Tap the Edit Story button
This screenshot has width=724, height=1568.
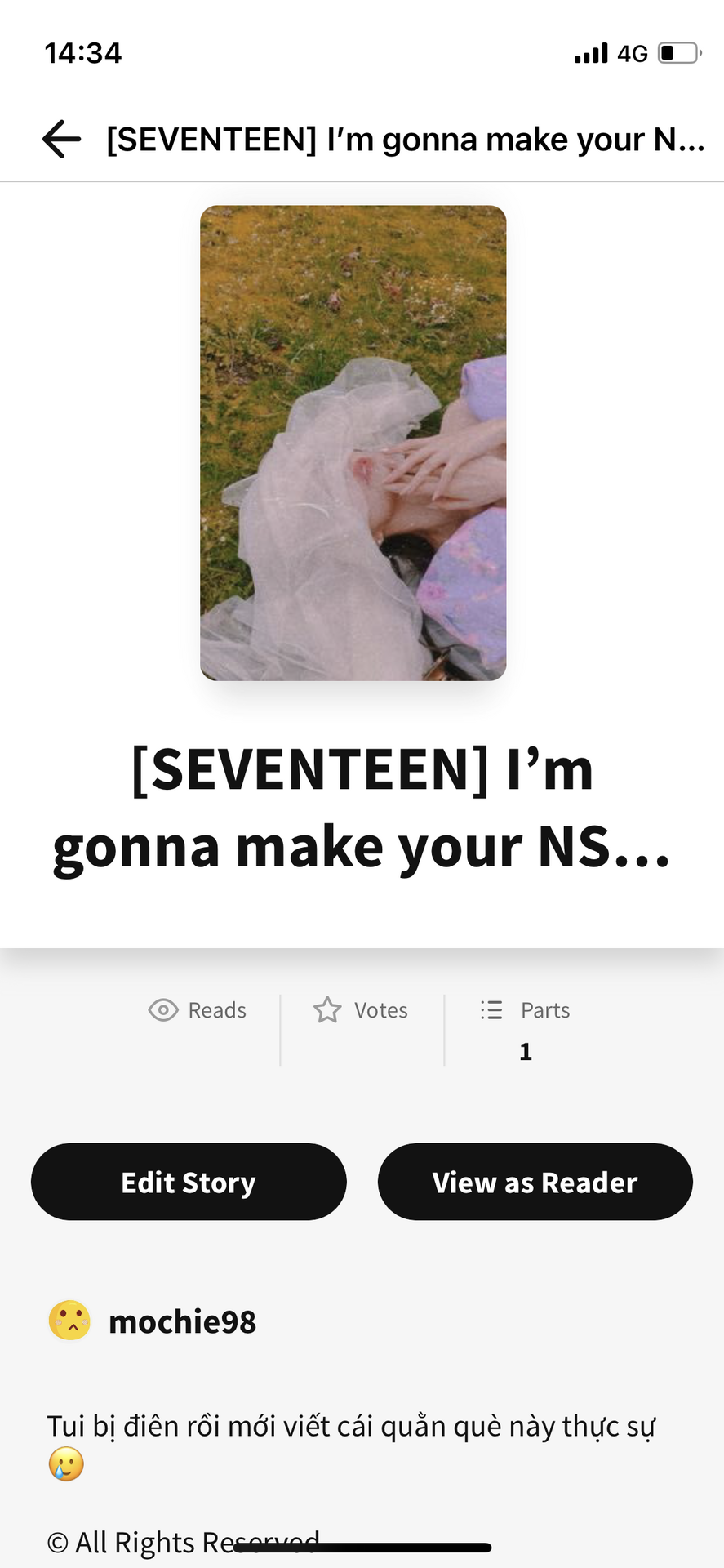click(189, 1182)
